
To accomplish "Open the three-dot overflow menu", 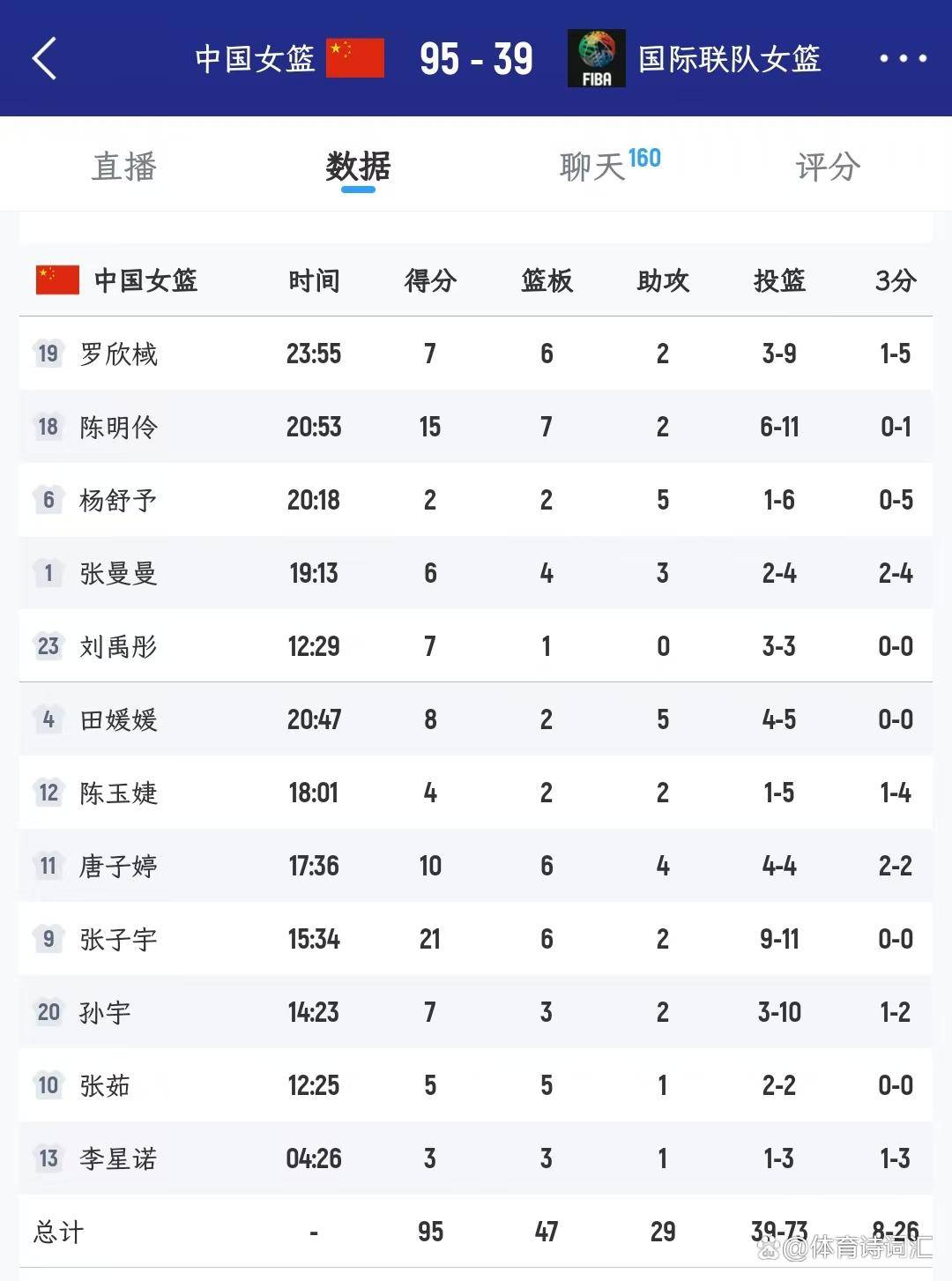I will coord(903,58).
